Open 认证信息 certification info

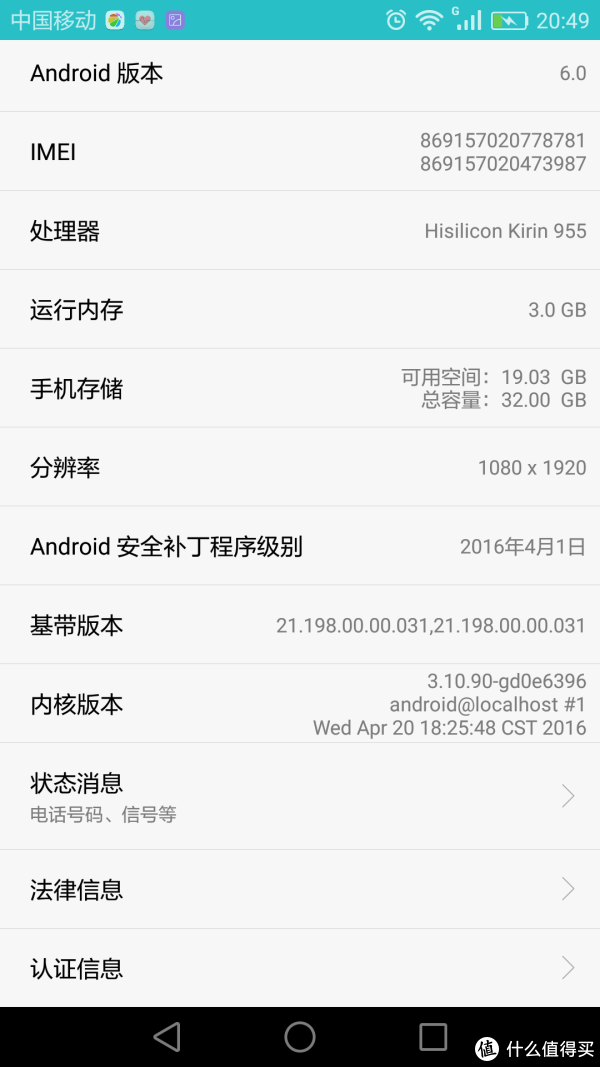[300, 968]
